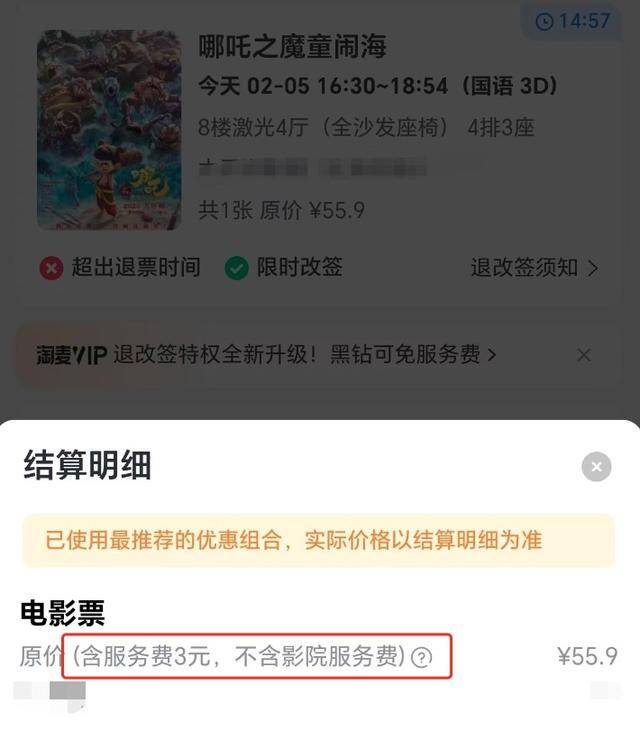Open the 哪吒之魔童闹海 movie poster
Screen dimensions: 640x749
click(x=109, y=131)
